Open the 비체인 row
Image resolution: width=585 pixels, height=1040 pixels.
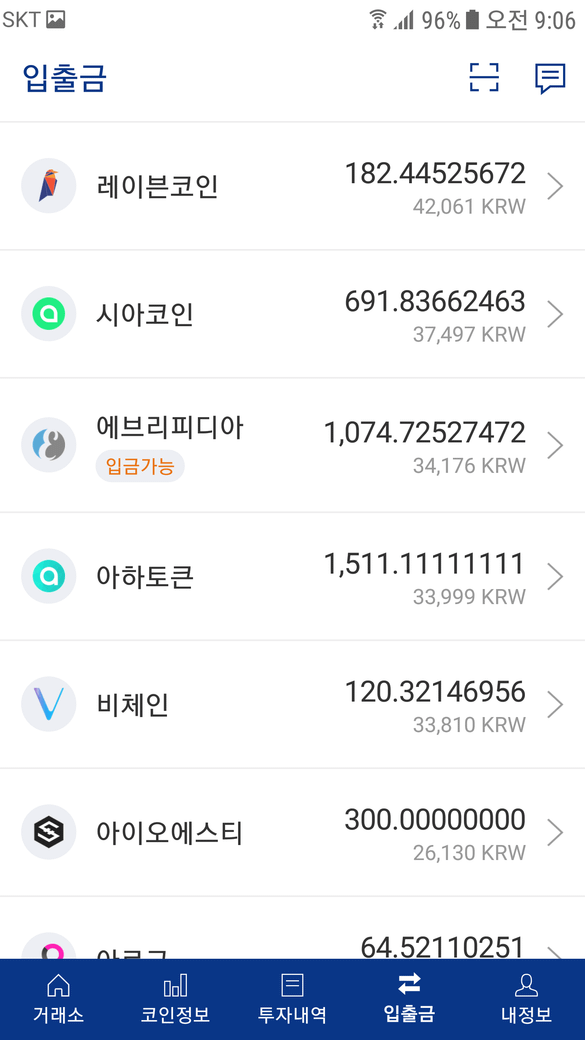click(x=292, y=704)
